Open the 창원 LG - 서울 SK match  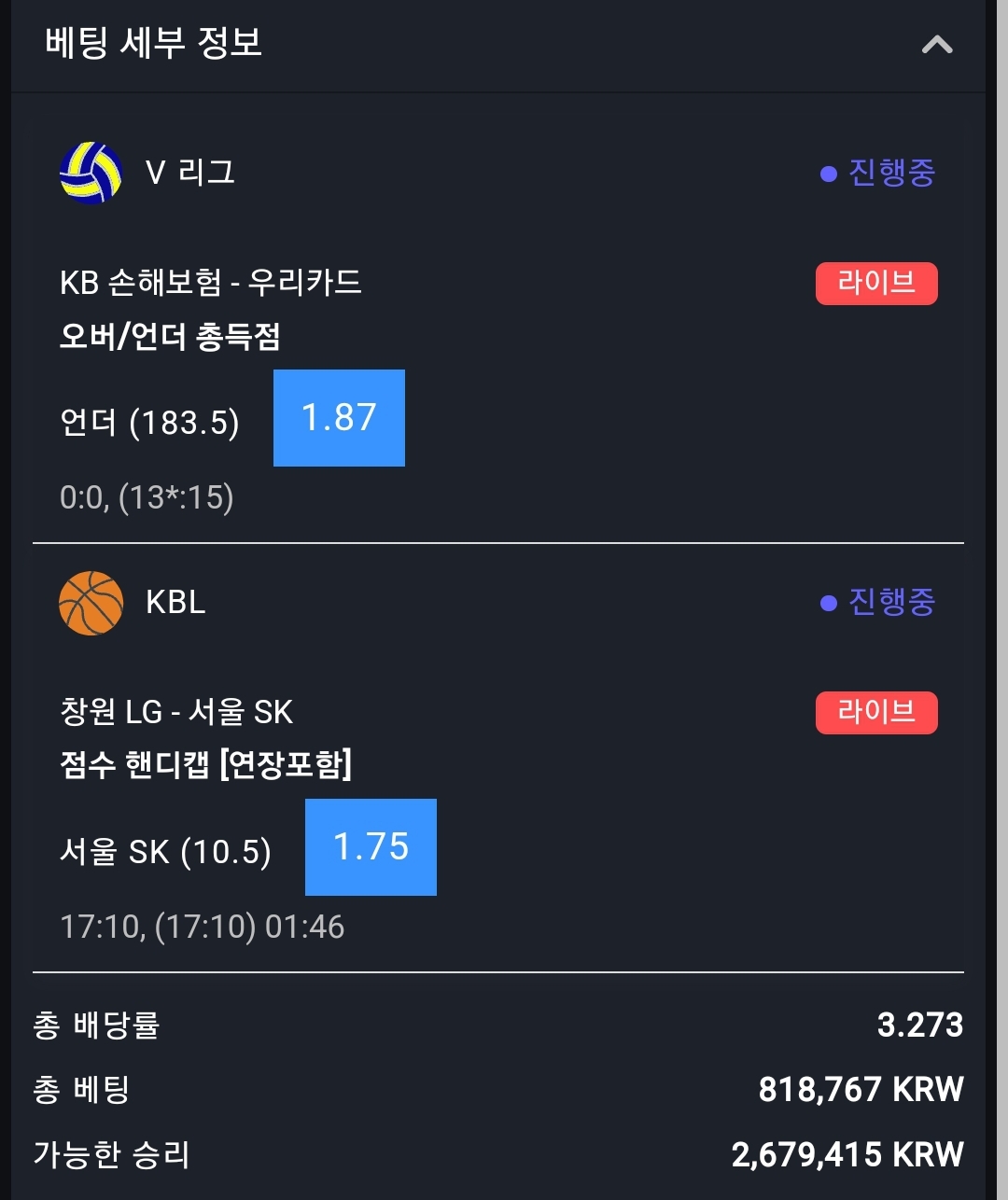click(x=176, y=712)
